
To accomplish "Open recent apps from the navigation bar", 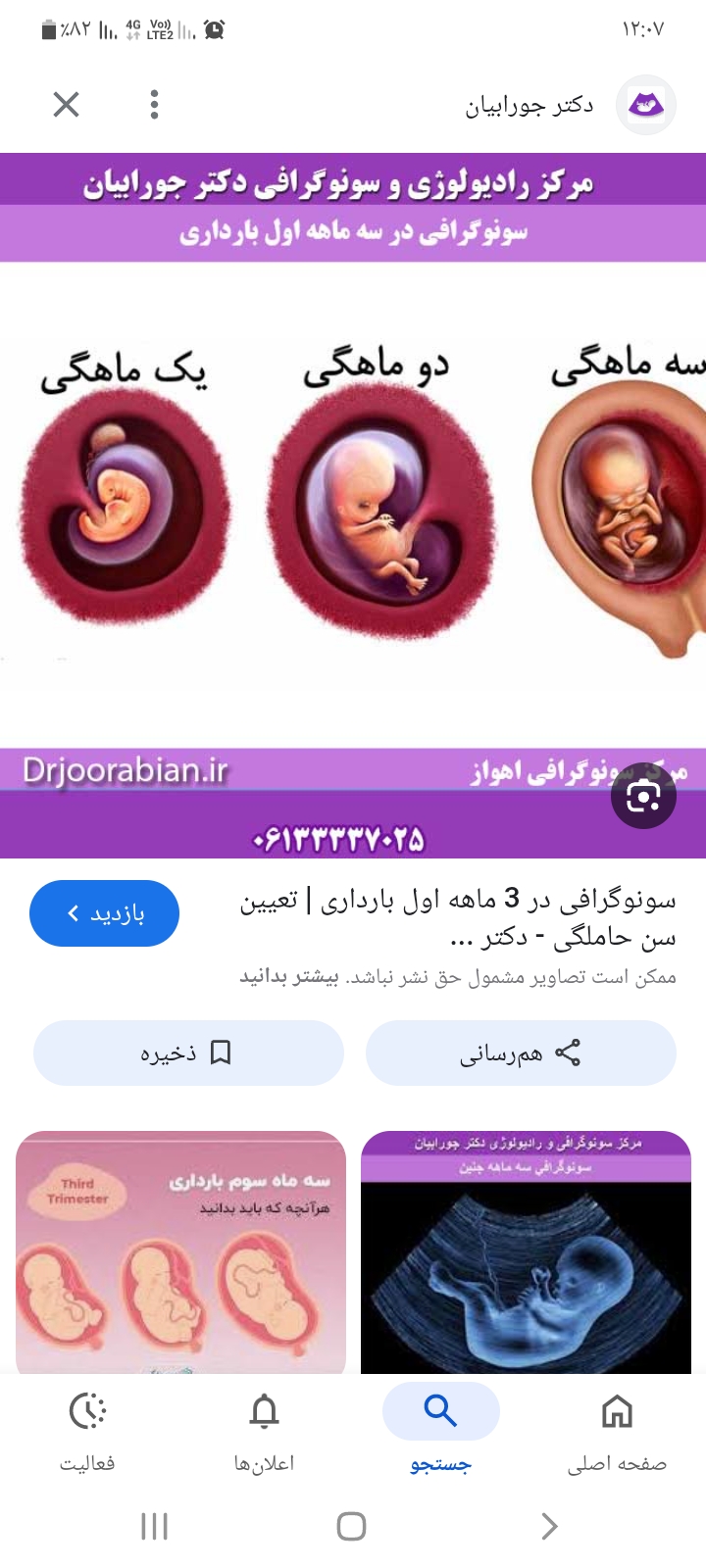I will [154, 1526].
